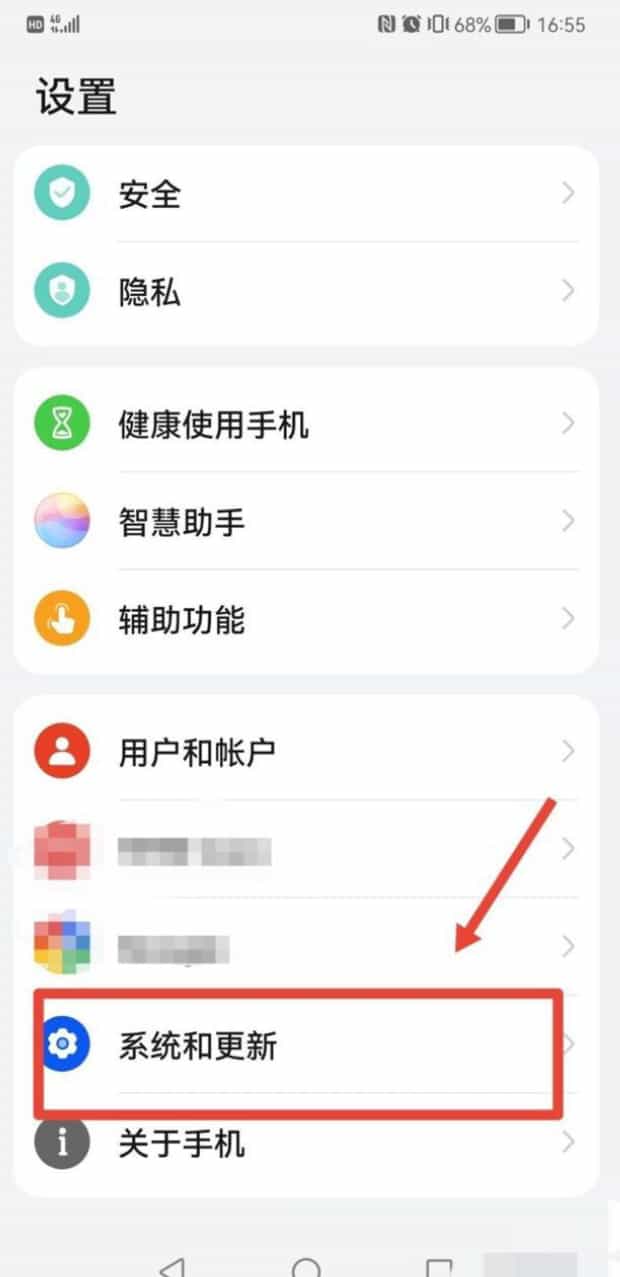Viewport: 620px width, 1277px height.
Task: Open 用户和帐户 settings
Action: (x=300, y=751)
